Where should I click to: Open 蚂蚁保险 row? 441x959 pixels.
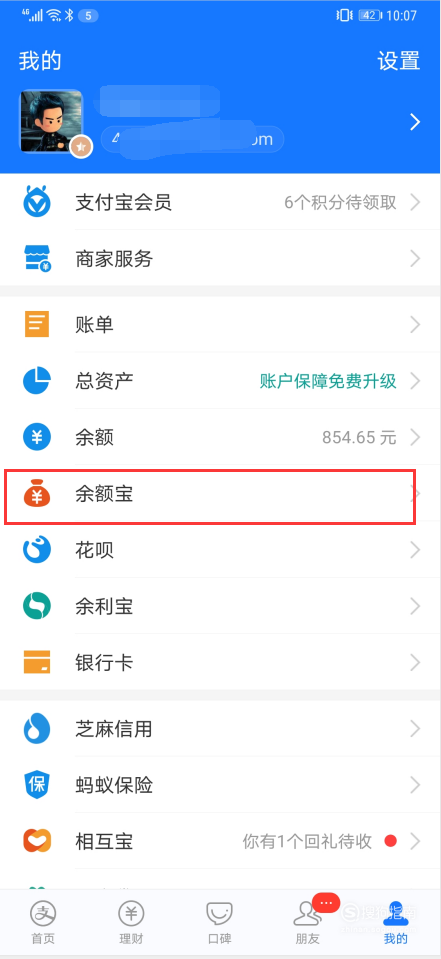pyautogui.click(x=220, y=785)
